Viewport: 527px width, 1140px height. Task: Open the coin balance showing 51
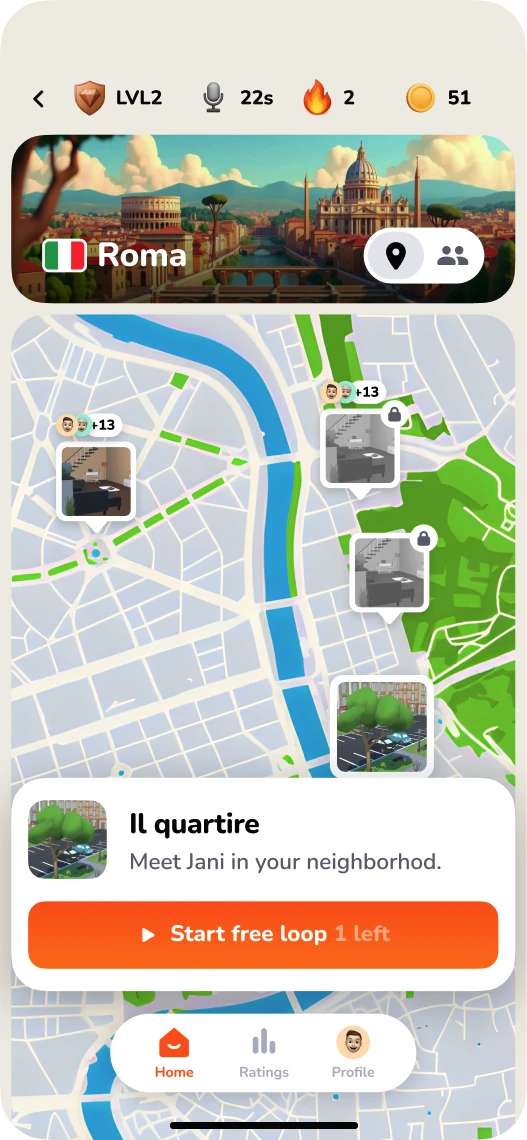[x=439, y=97]
